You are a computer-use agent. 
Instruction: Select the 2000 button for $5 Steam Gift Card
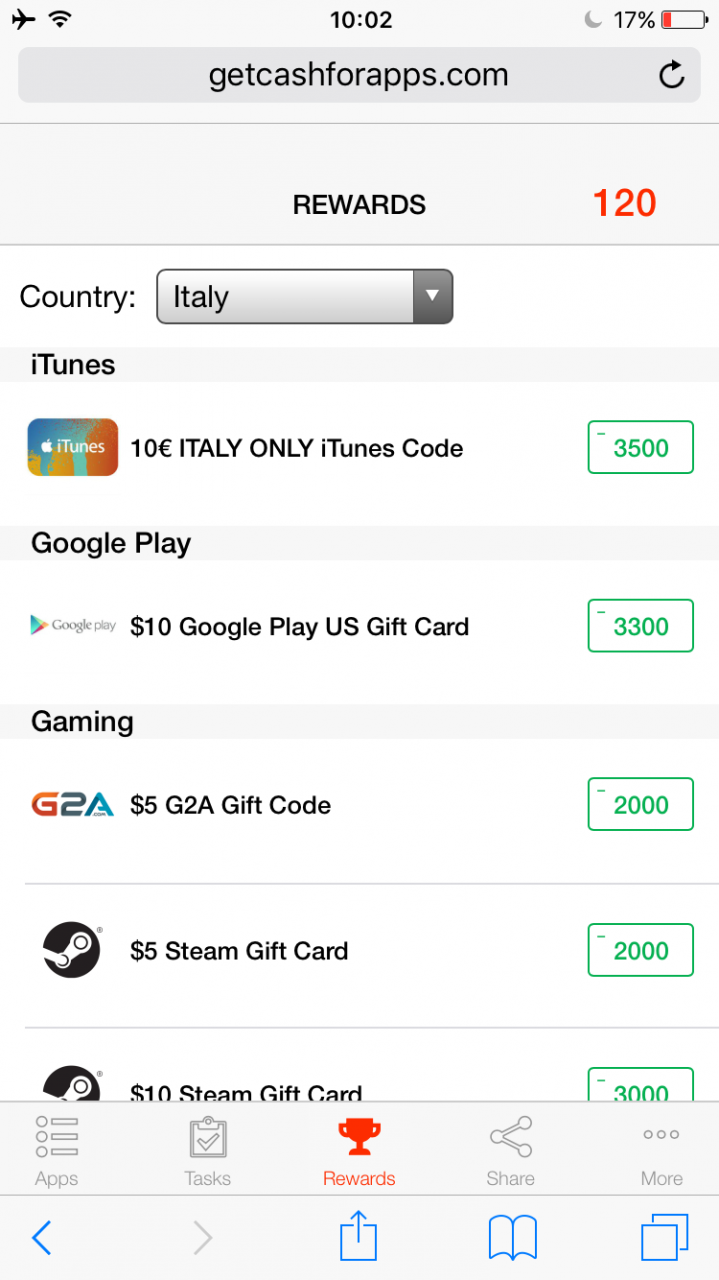tap(640, 950)
